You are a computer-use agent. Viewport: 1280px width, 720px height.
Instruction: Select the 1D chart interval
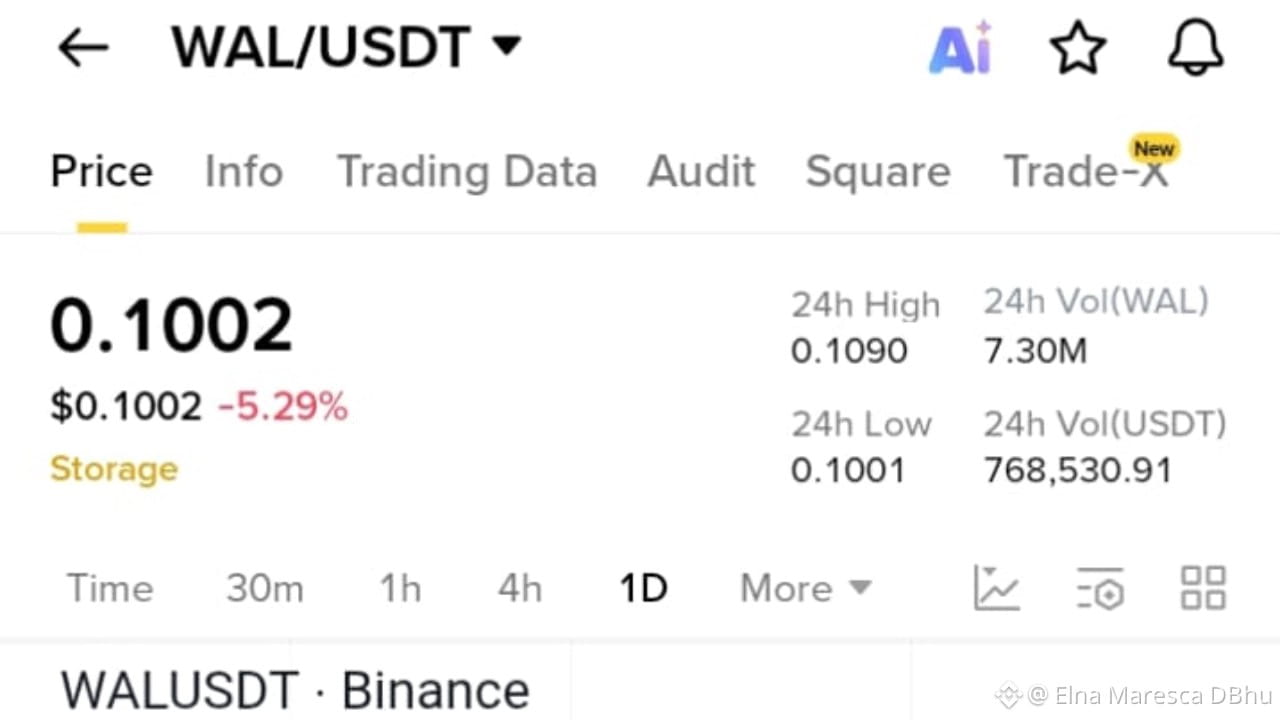pos(643,588)
